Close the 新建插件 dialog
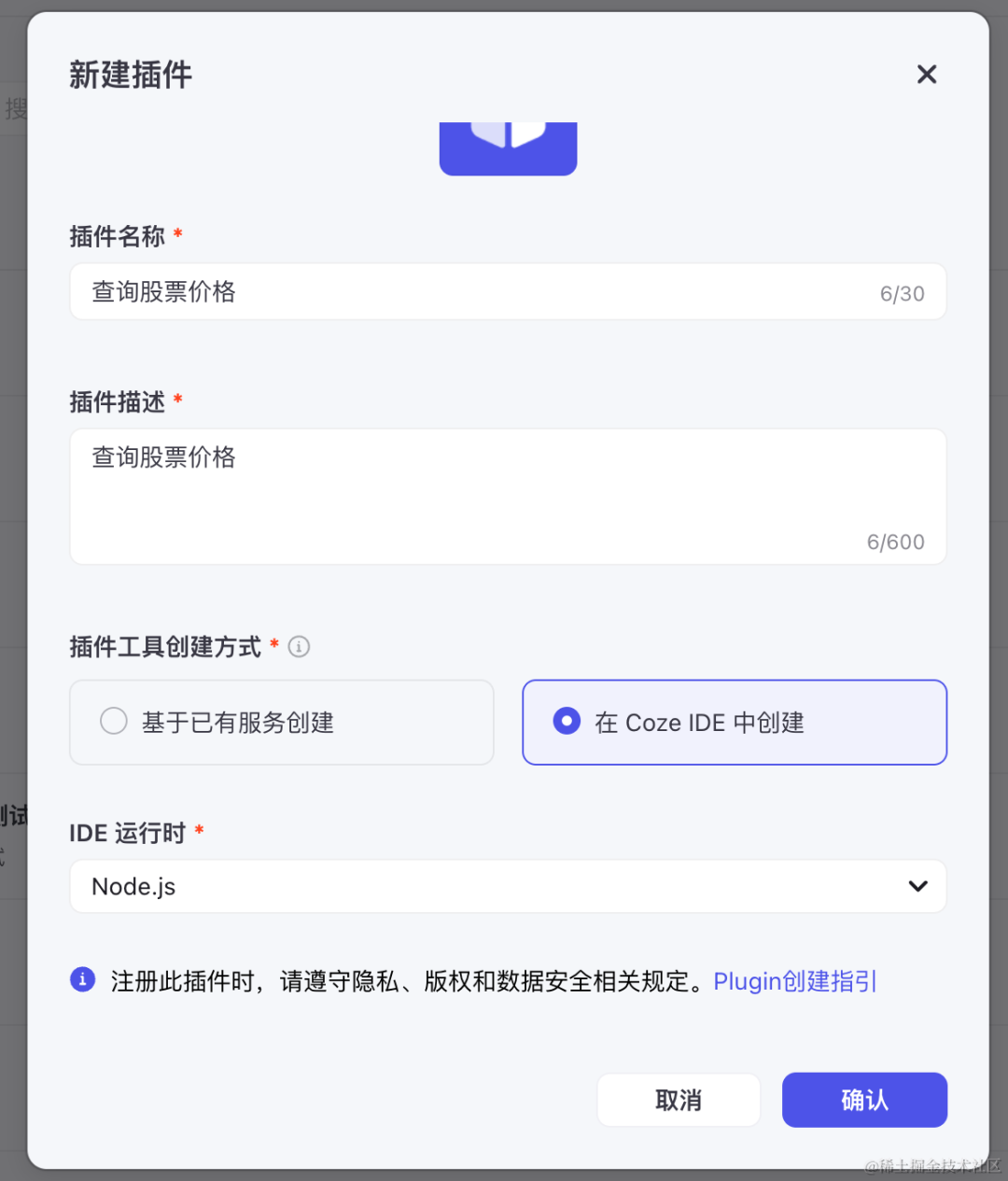The image size is (1008, 1181). click(926, 75)
